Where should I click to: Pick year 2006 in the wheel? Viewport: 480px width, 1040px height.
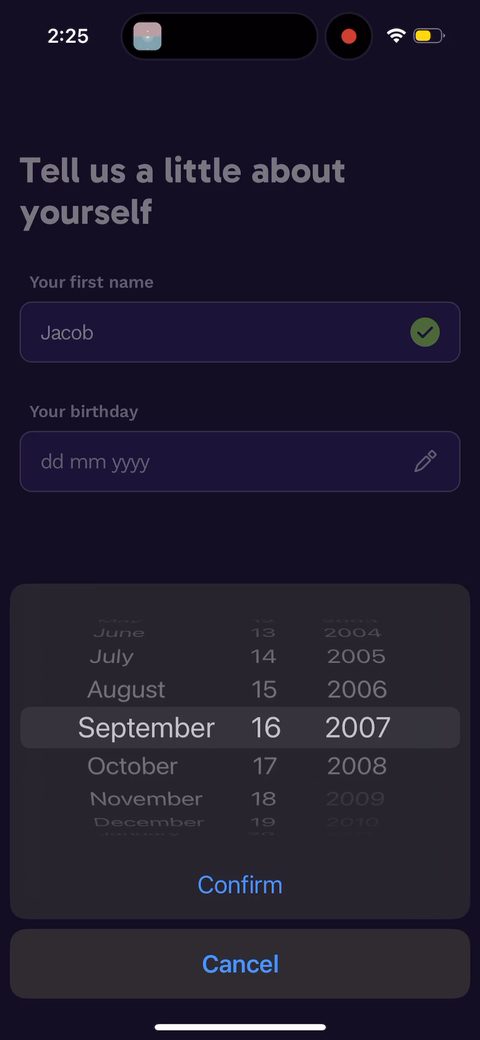357,690
